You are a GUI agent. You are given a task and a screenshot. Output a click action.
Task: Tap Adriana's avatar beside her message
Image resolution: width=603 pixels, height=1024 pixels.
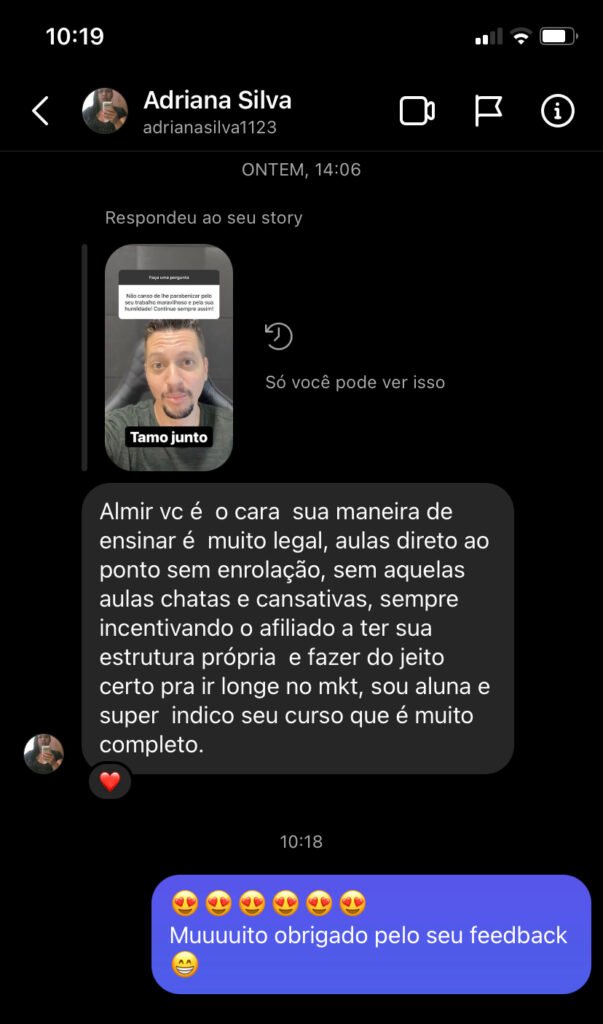44,753
